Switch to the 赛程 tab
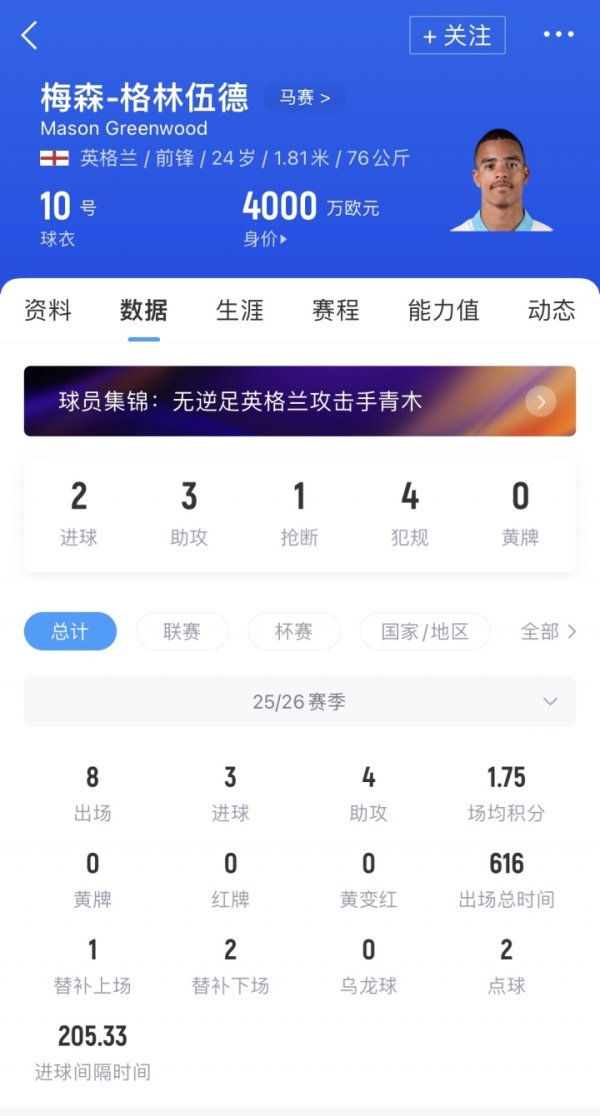 click(335, 310)
